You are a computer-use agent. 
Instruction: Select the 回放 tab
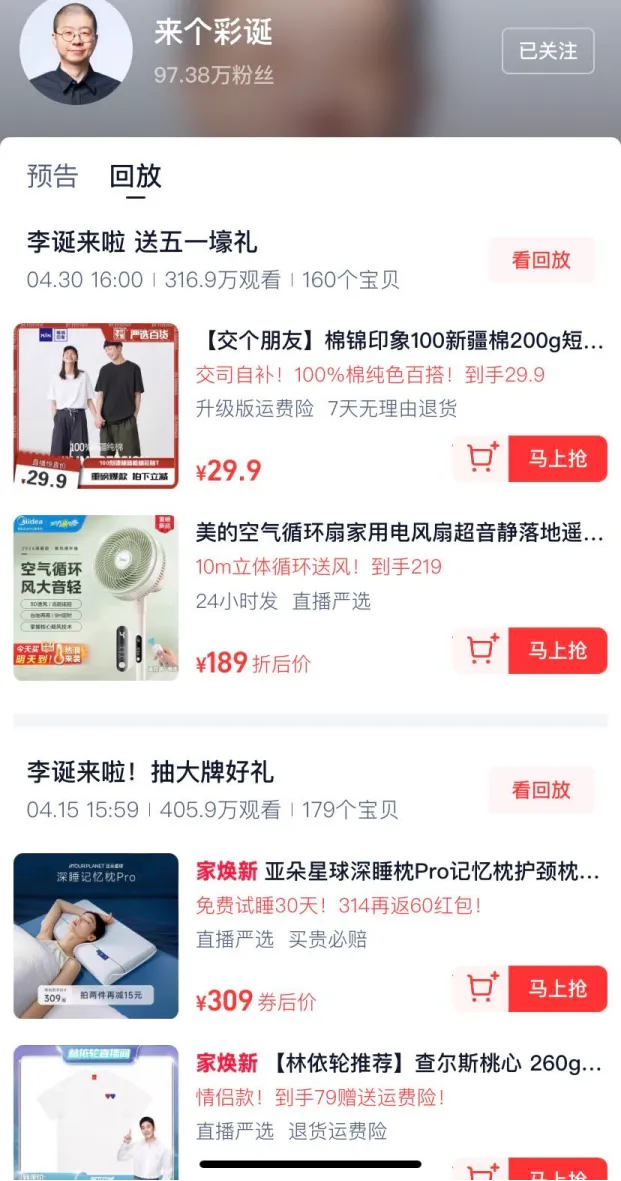pos(135,176)
